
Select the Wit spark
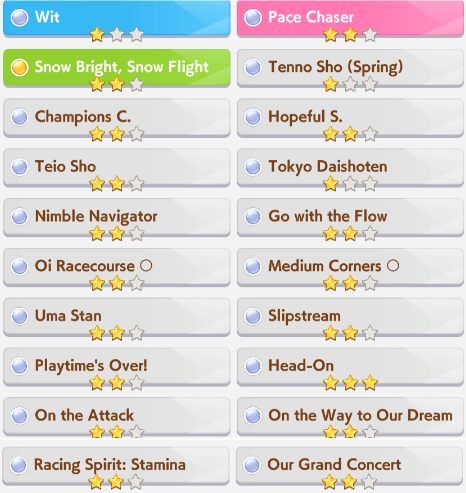pos(117,17)
